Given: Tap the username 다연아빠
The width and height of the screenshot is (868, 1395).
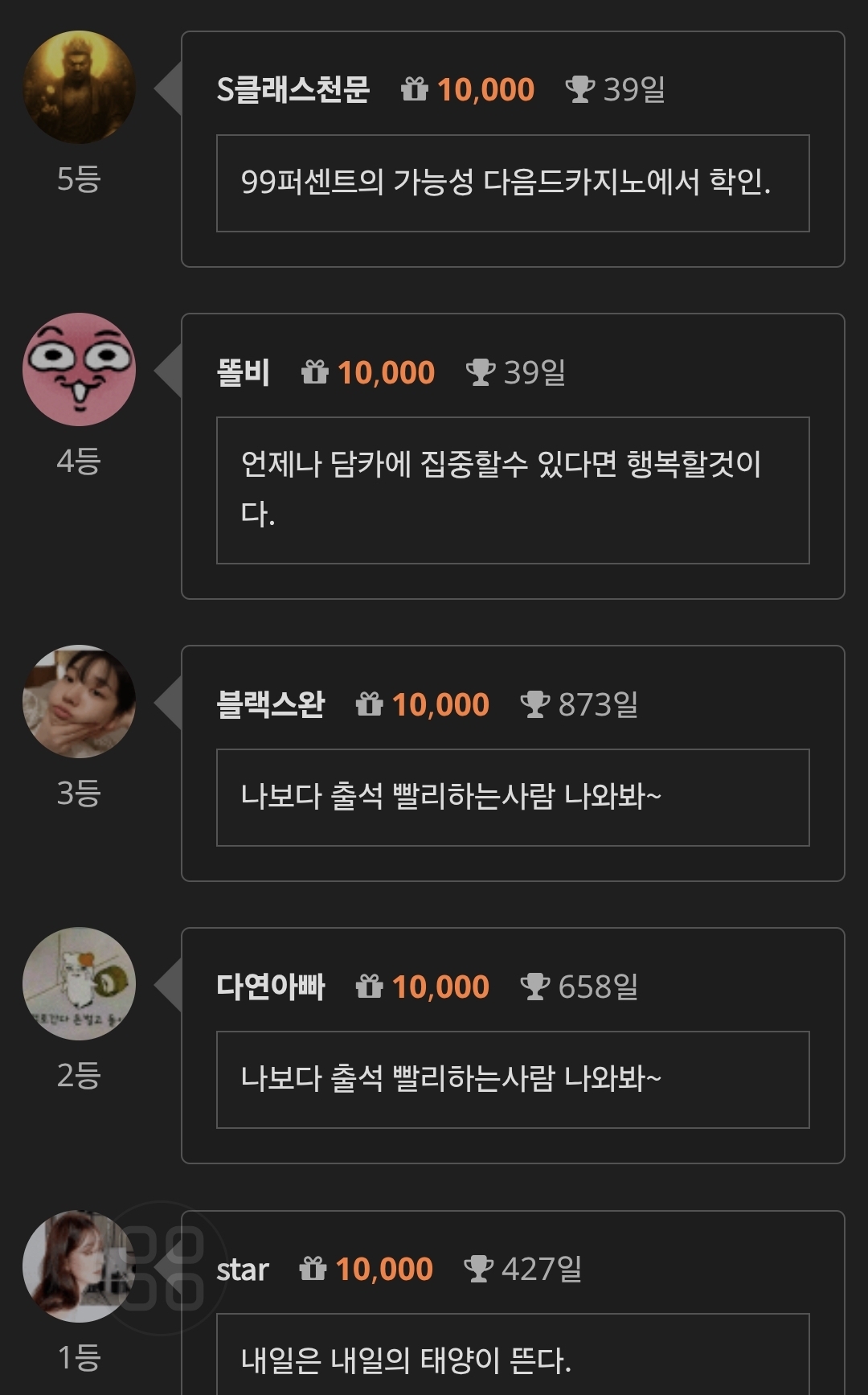Looking at the screenshot, I should click(x=270, y=987).
